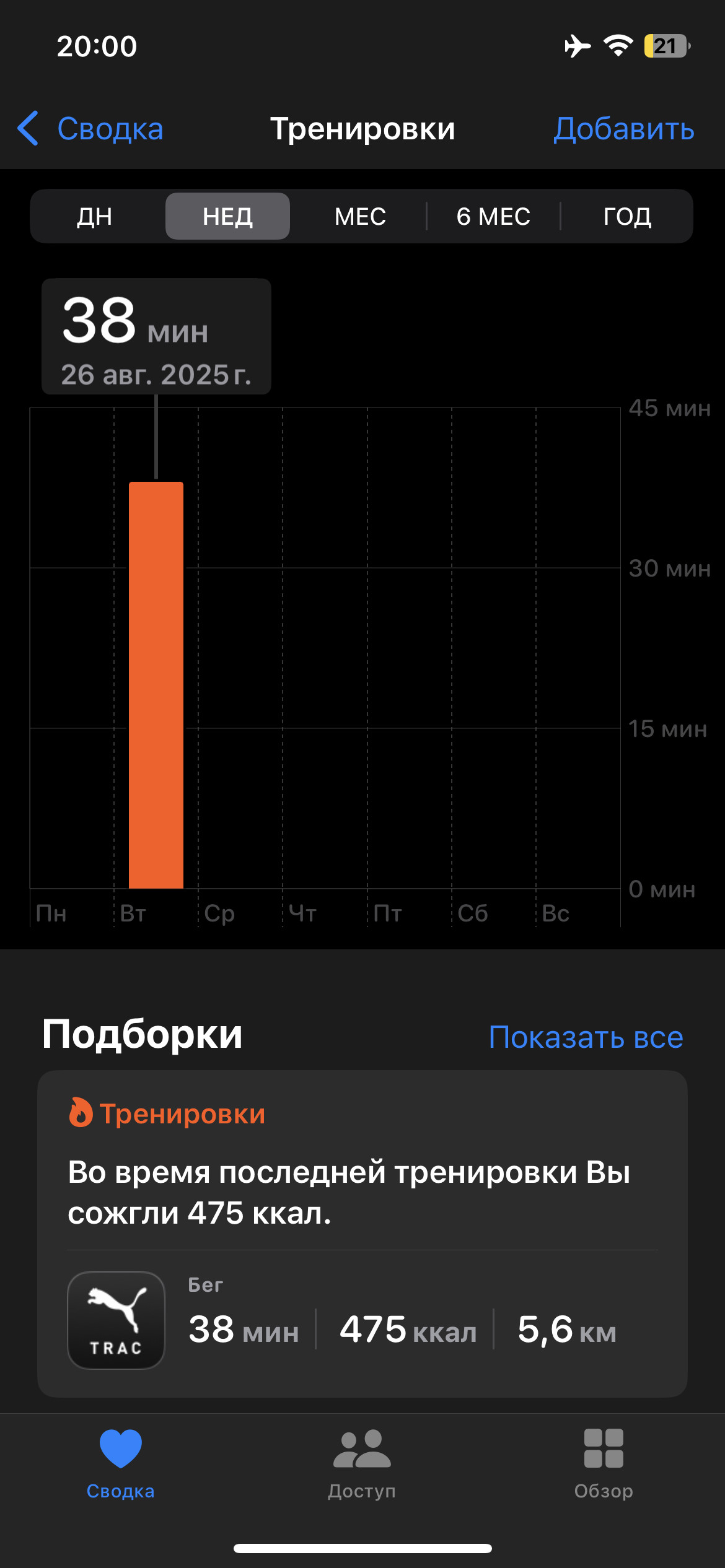This screenshot has width=725, height=1568.
Task: Switch to the ГОД range
Action: tap(627, 217)
